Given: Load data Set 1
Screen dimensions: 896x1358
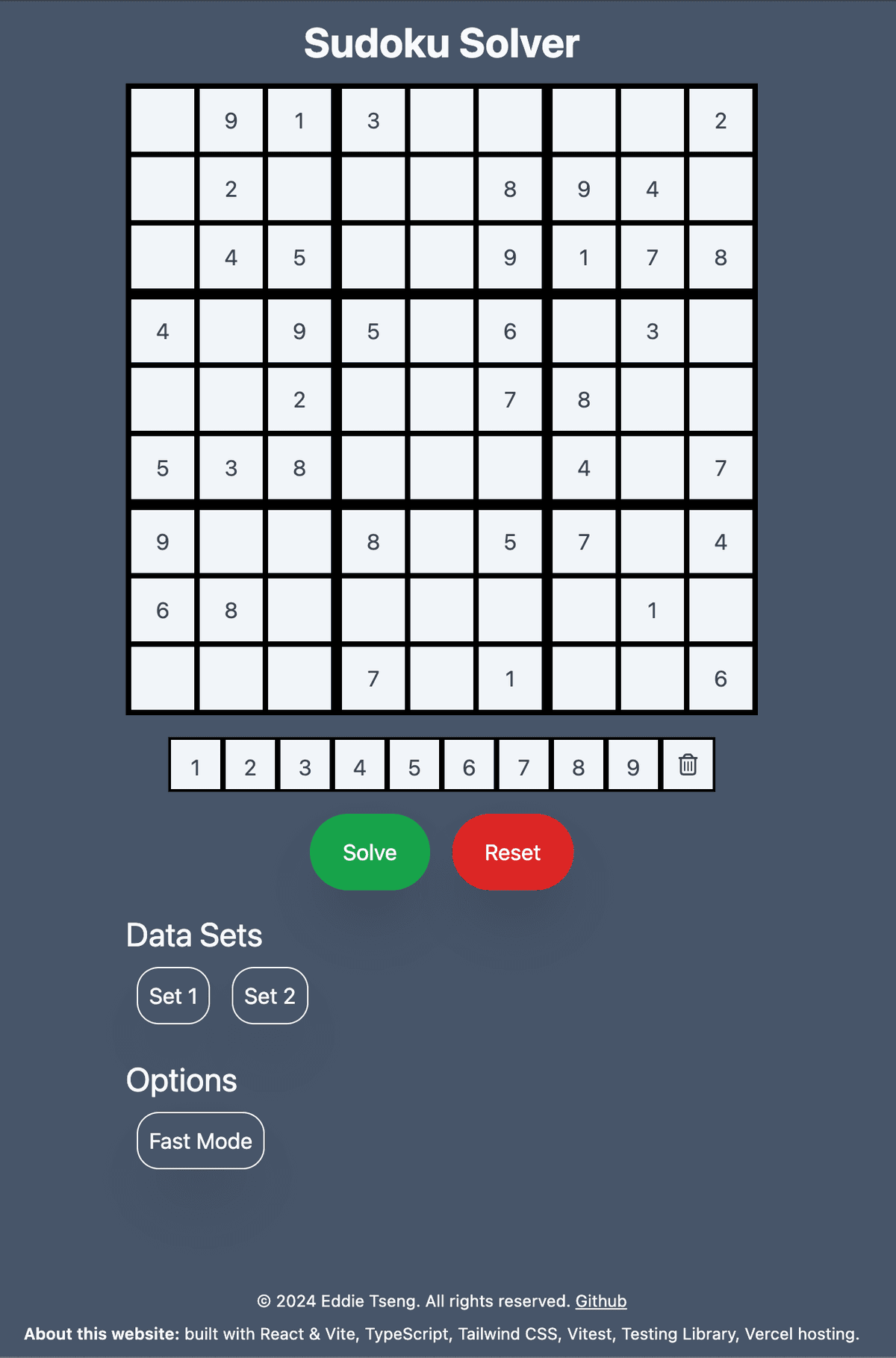Looking at the screenshot, I should click(172, 995).
